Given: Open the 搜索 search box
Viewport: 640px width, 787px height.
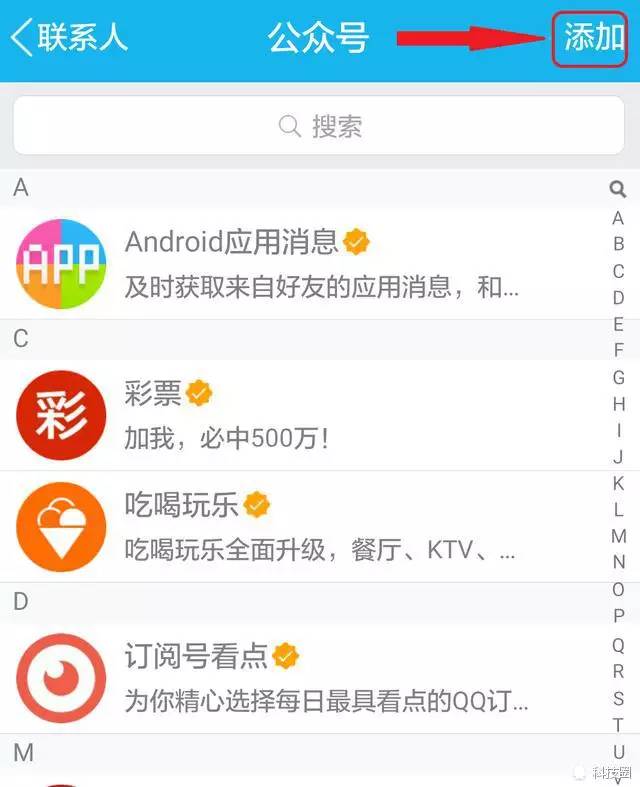Looking at the screenshot, I should (x=320, y=127).
